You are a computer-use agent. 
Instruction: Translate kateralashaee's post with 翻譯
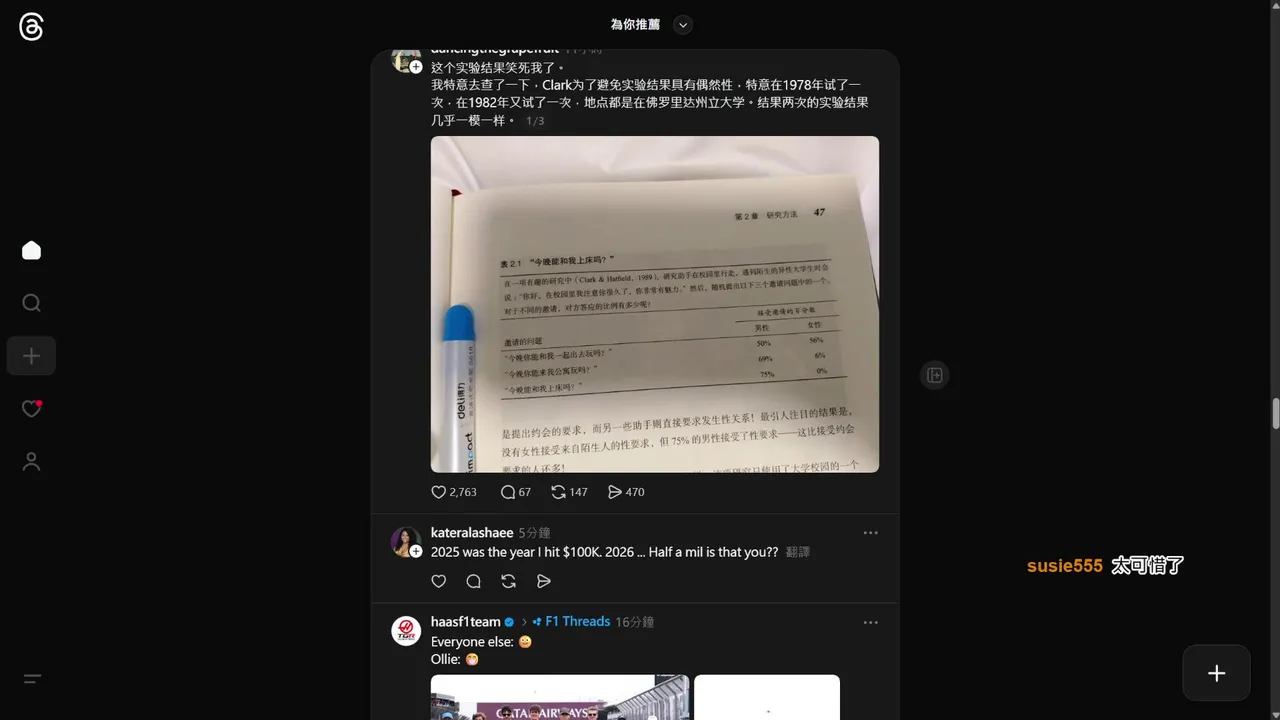click(x=798, y=552)
